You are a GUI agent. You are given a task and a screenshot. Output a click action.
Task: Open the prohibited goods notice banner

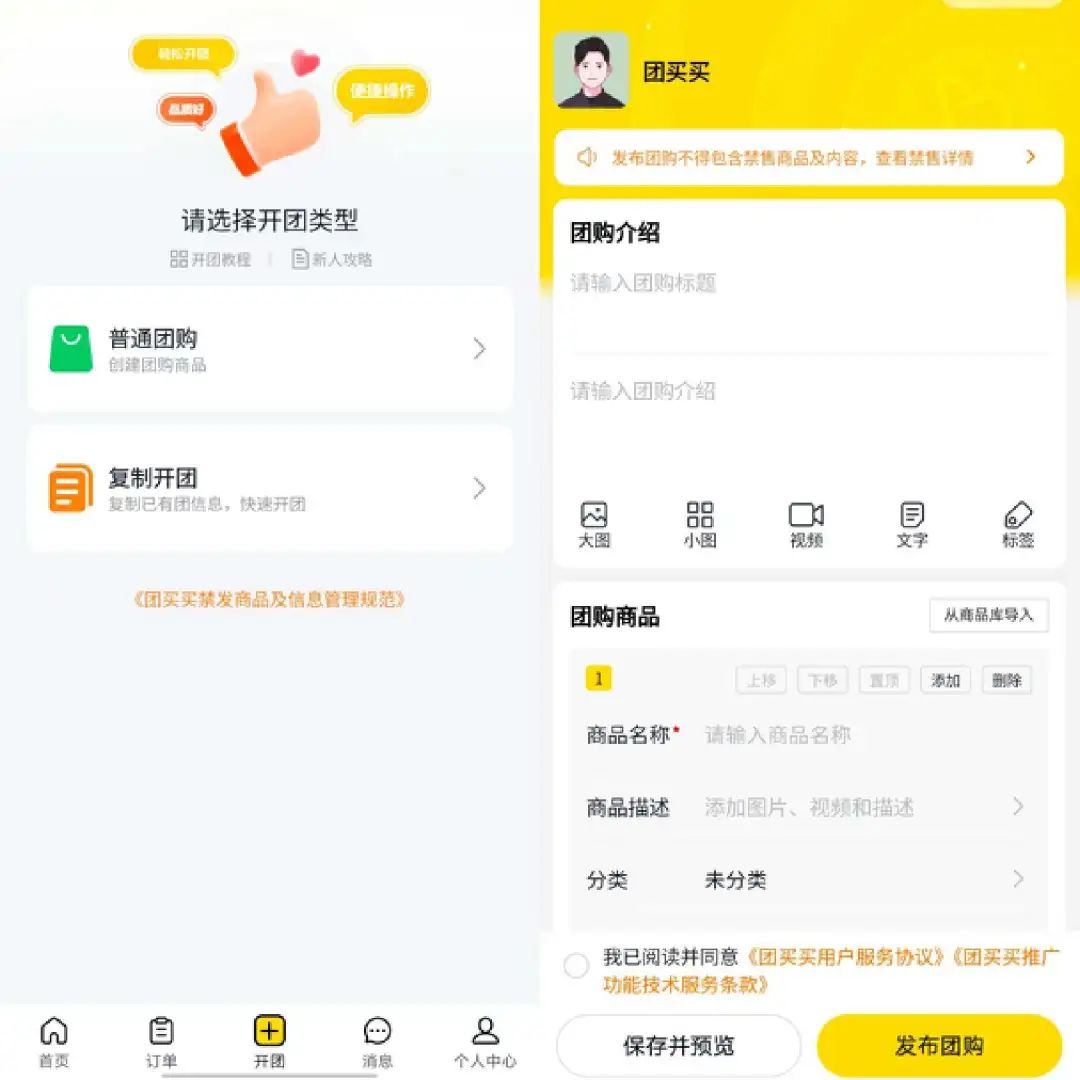(x=808, y=157)
